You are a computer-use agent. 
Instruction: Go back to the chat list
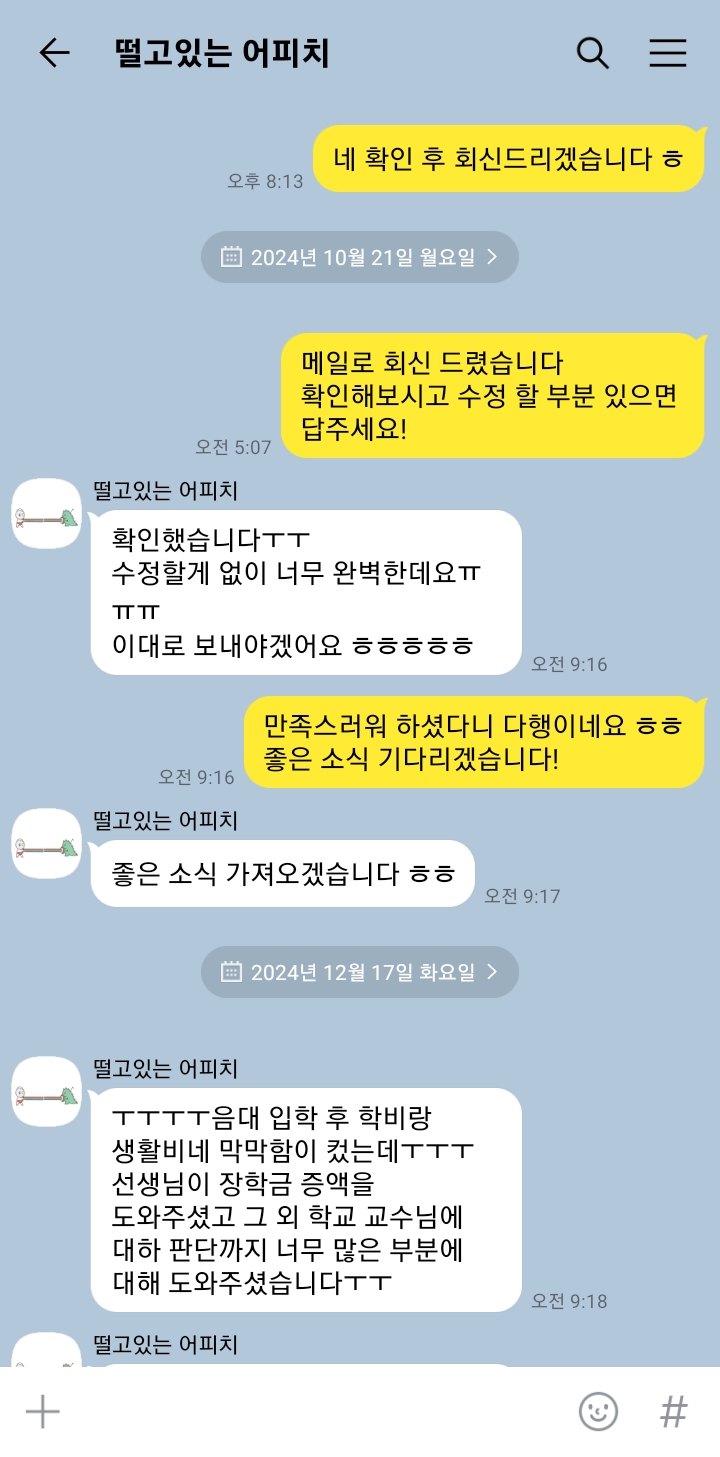(x=54, y=53)
